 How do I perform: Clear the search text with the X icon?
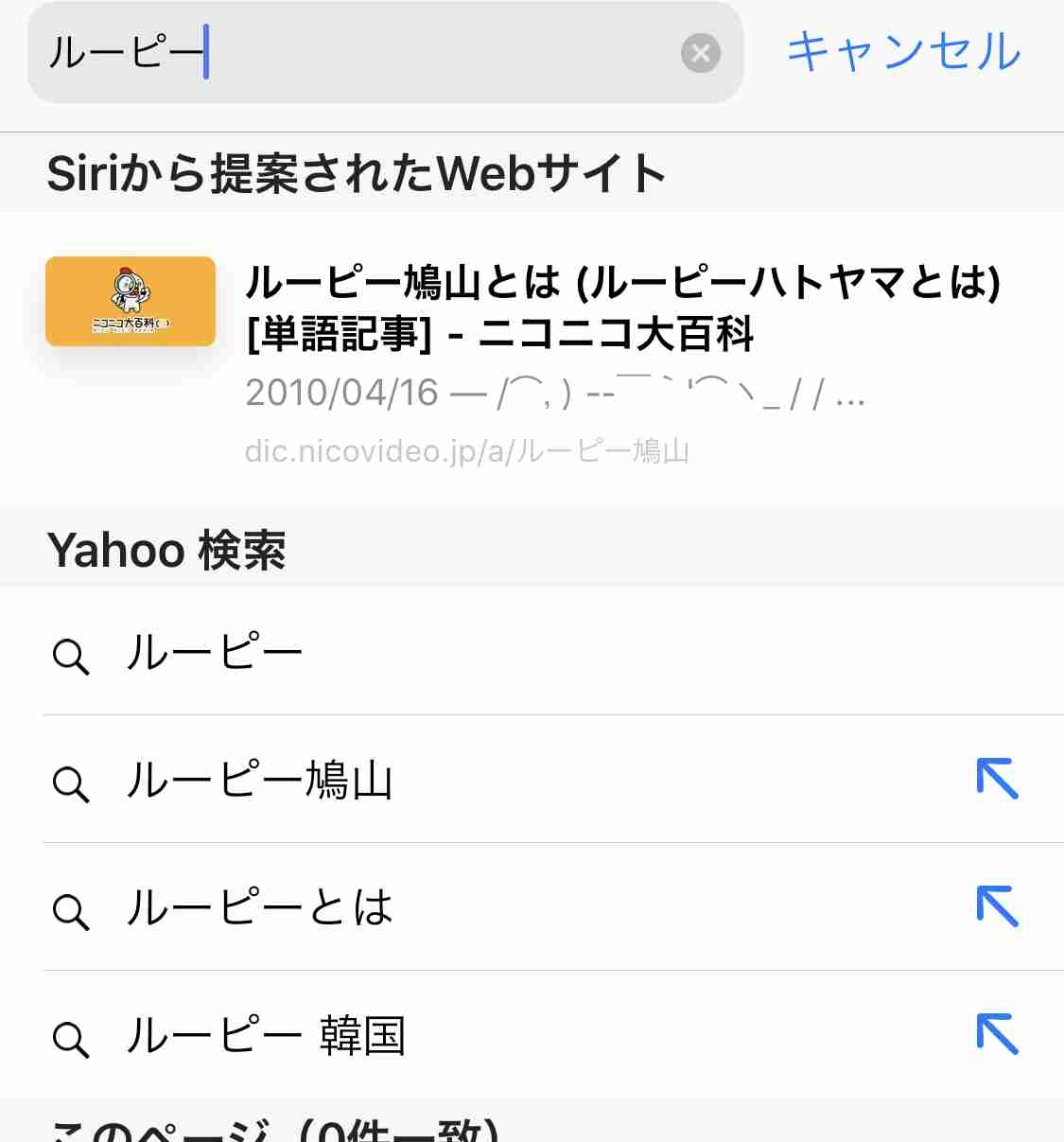click(701, 53)
